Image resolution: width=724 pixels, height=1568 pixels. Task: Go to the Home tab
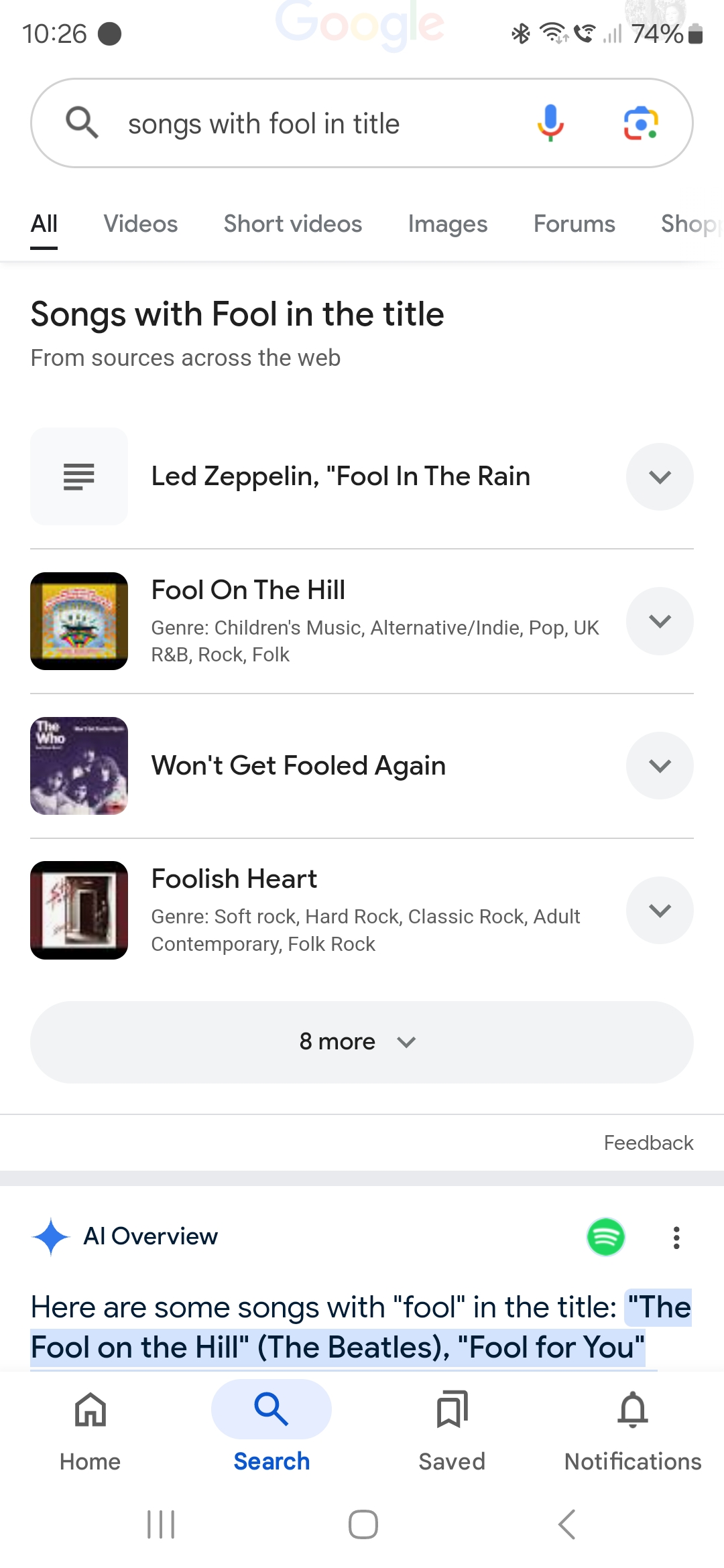click(90, 1427)
